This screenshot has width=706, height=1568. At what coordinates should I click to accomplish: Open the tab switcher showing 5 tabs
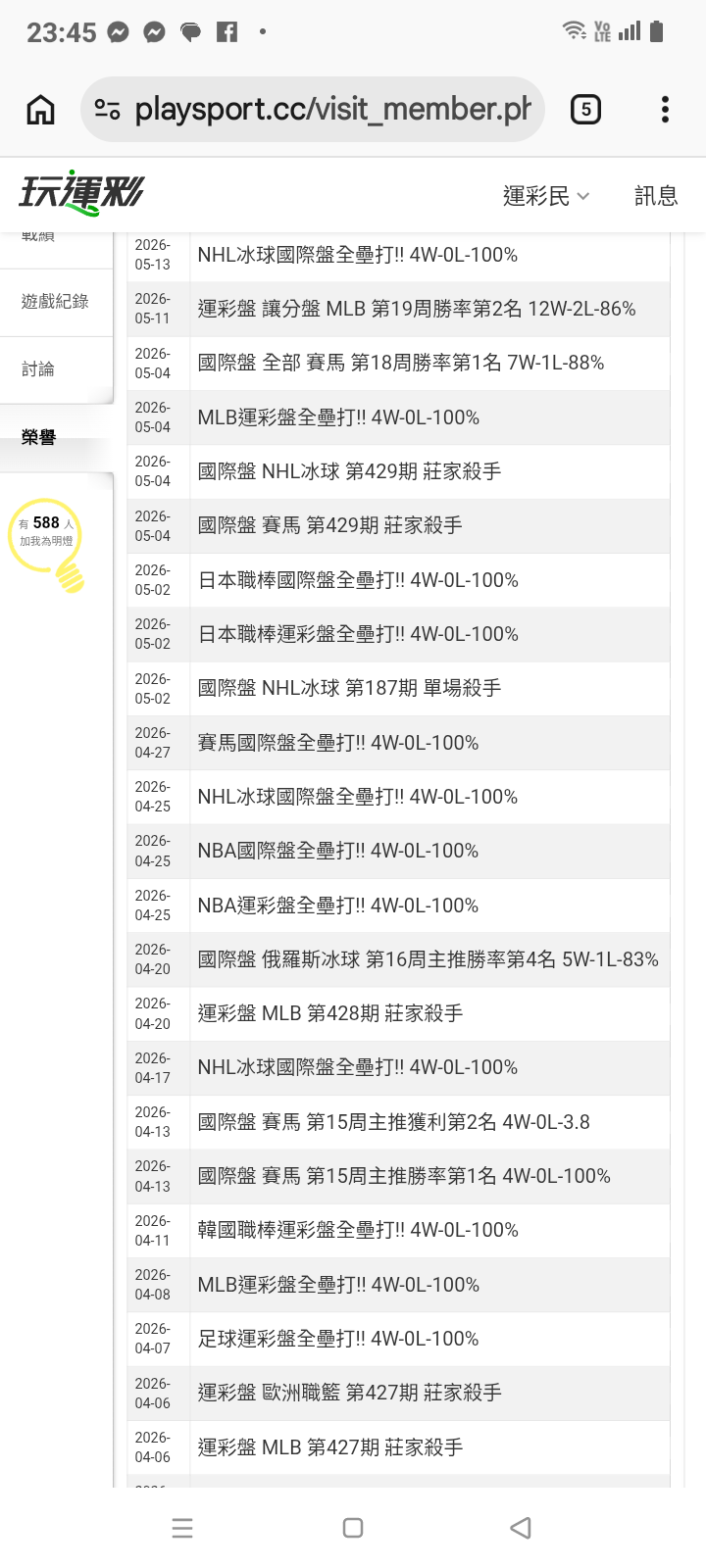click(585, 109)
